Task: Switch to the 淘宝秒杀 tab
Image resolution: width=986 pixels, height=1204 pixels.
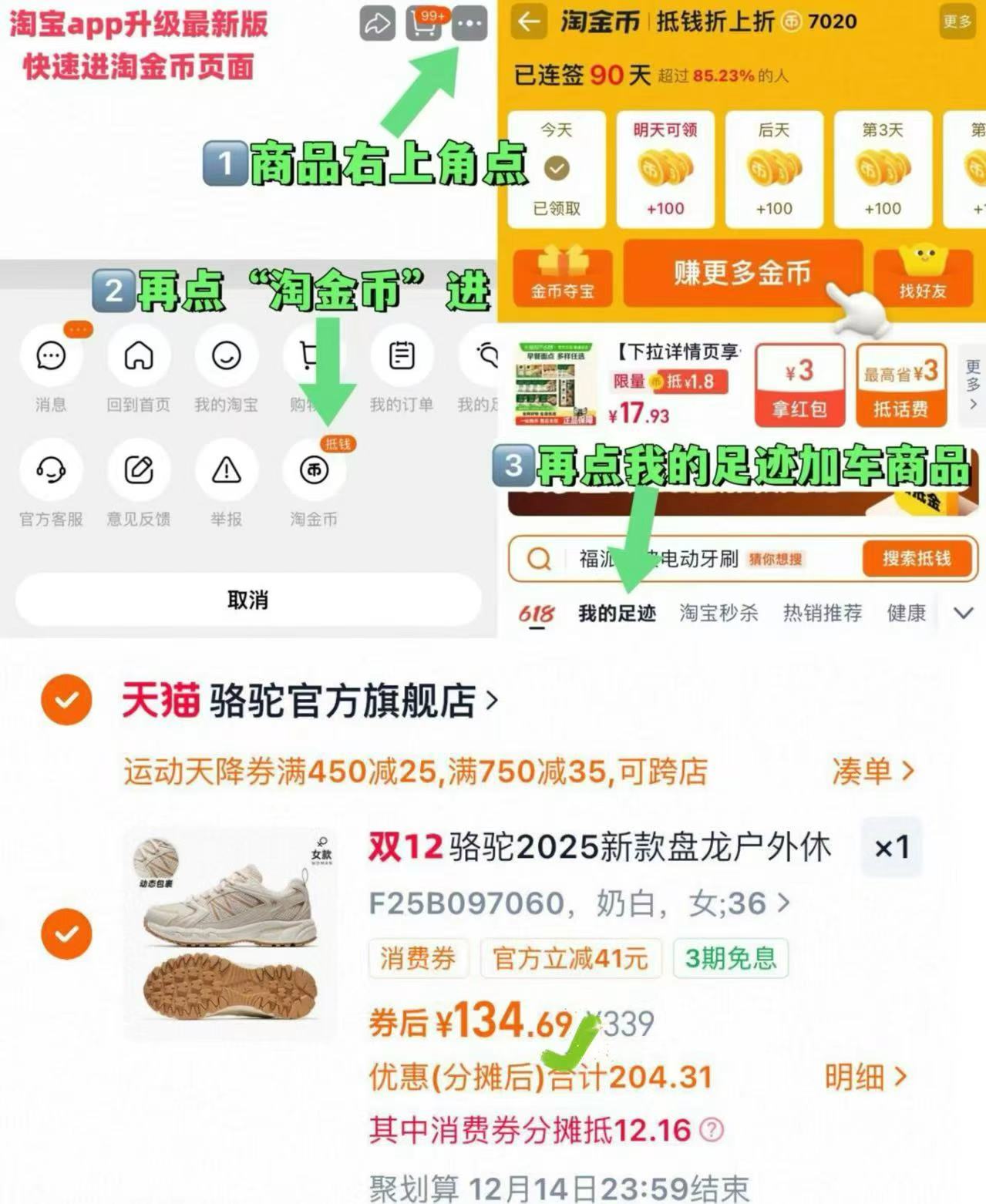Action: [x=718, y=613]
